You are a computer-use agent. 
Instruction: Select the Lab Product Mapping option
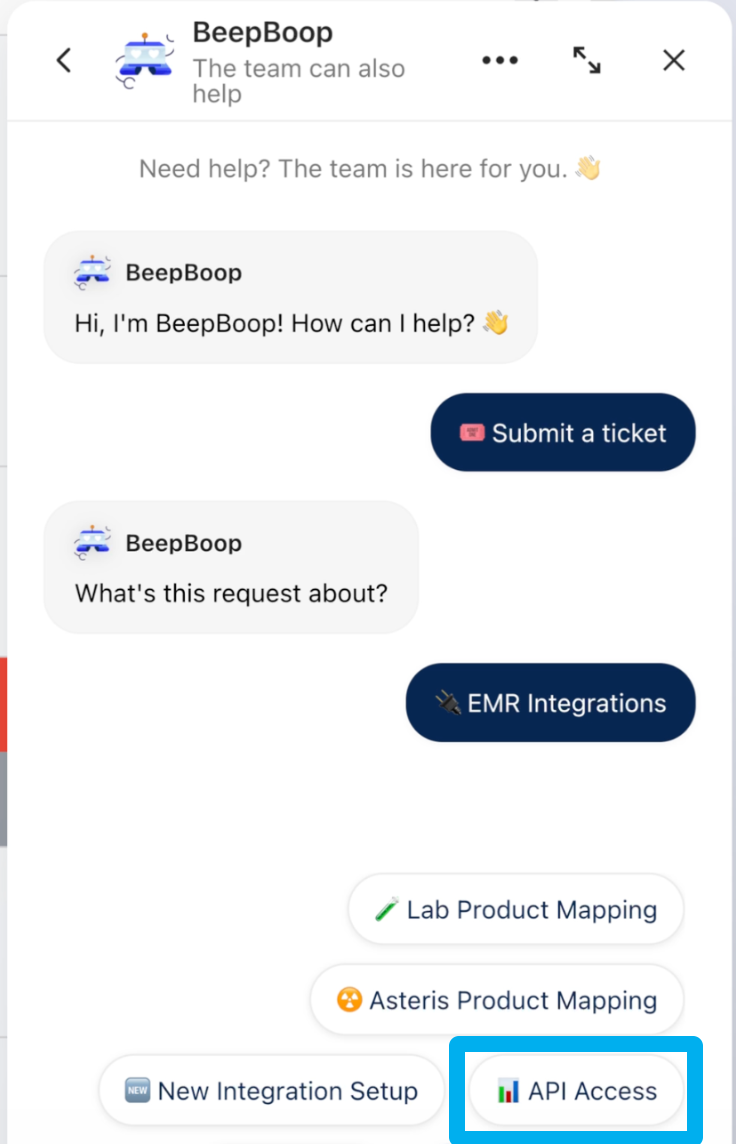pyautogui.click(x=516, y=910)
